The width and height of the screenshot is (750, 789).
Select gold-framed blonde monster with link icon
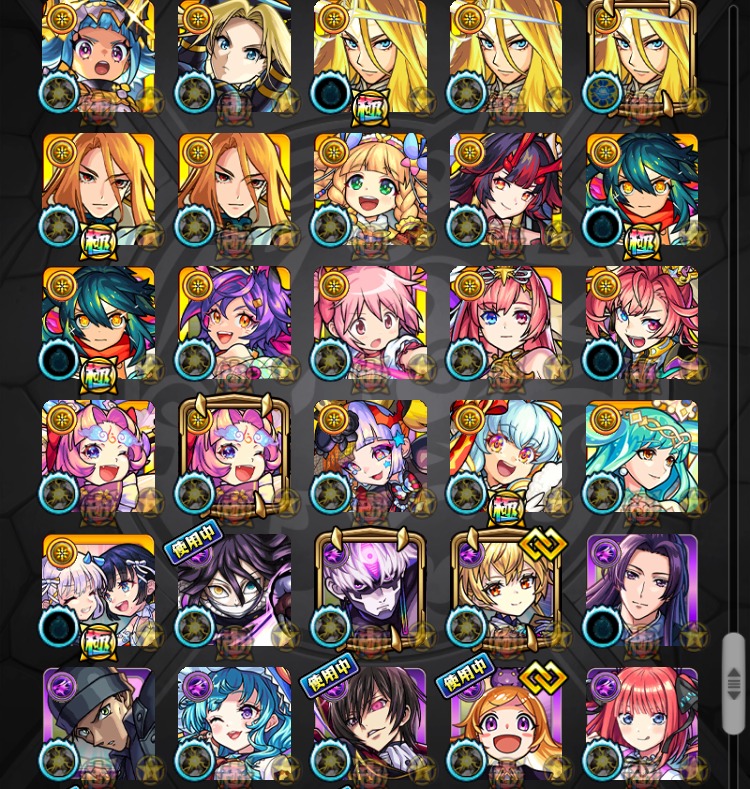[x=506, y=591]
